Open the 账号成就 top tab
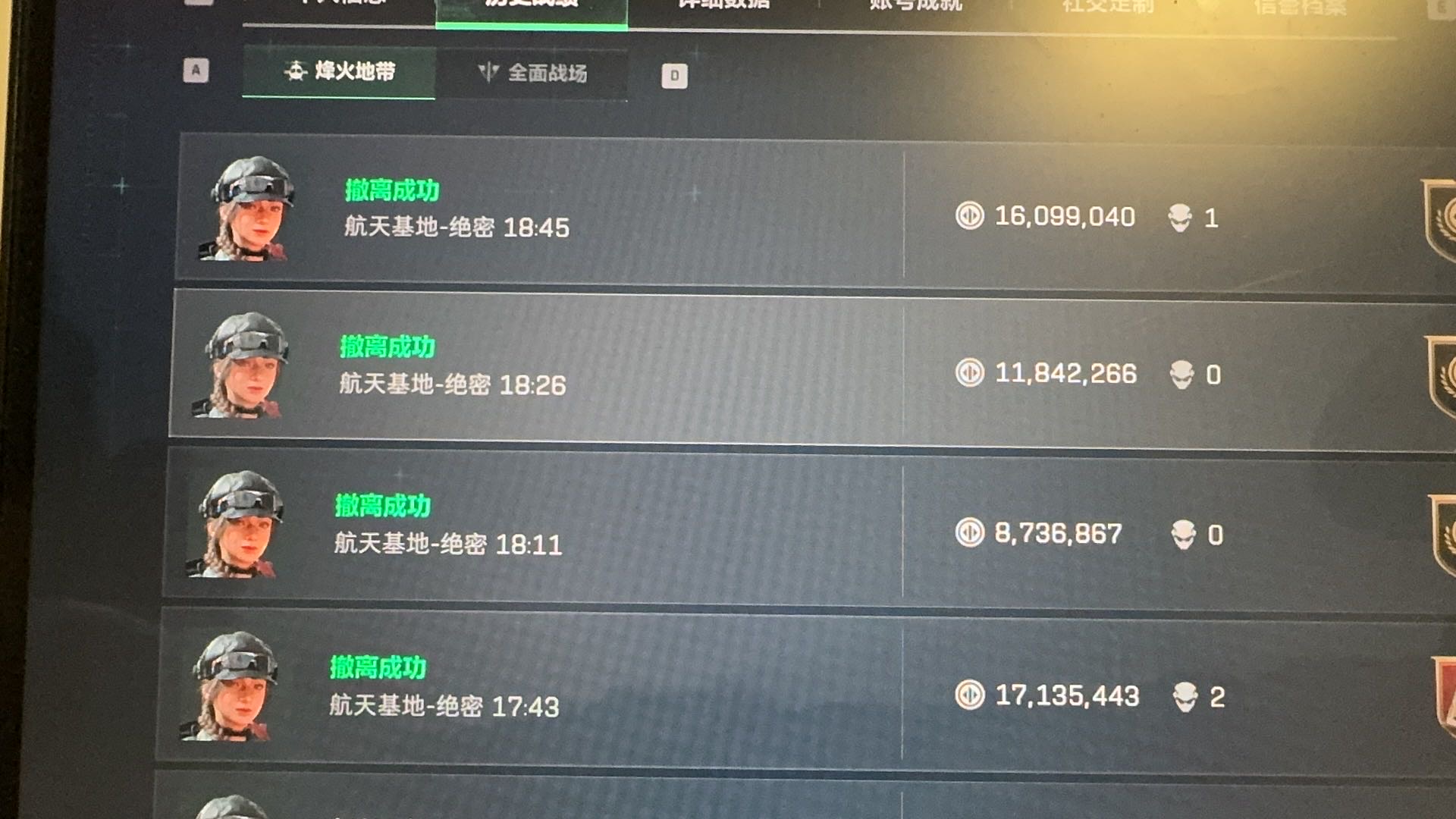This screenshot has width=1456, height=819. click(915, 6)
